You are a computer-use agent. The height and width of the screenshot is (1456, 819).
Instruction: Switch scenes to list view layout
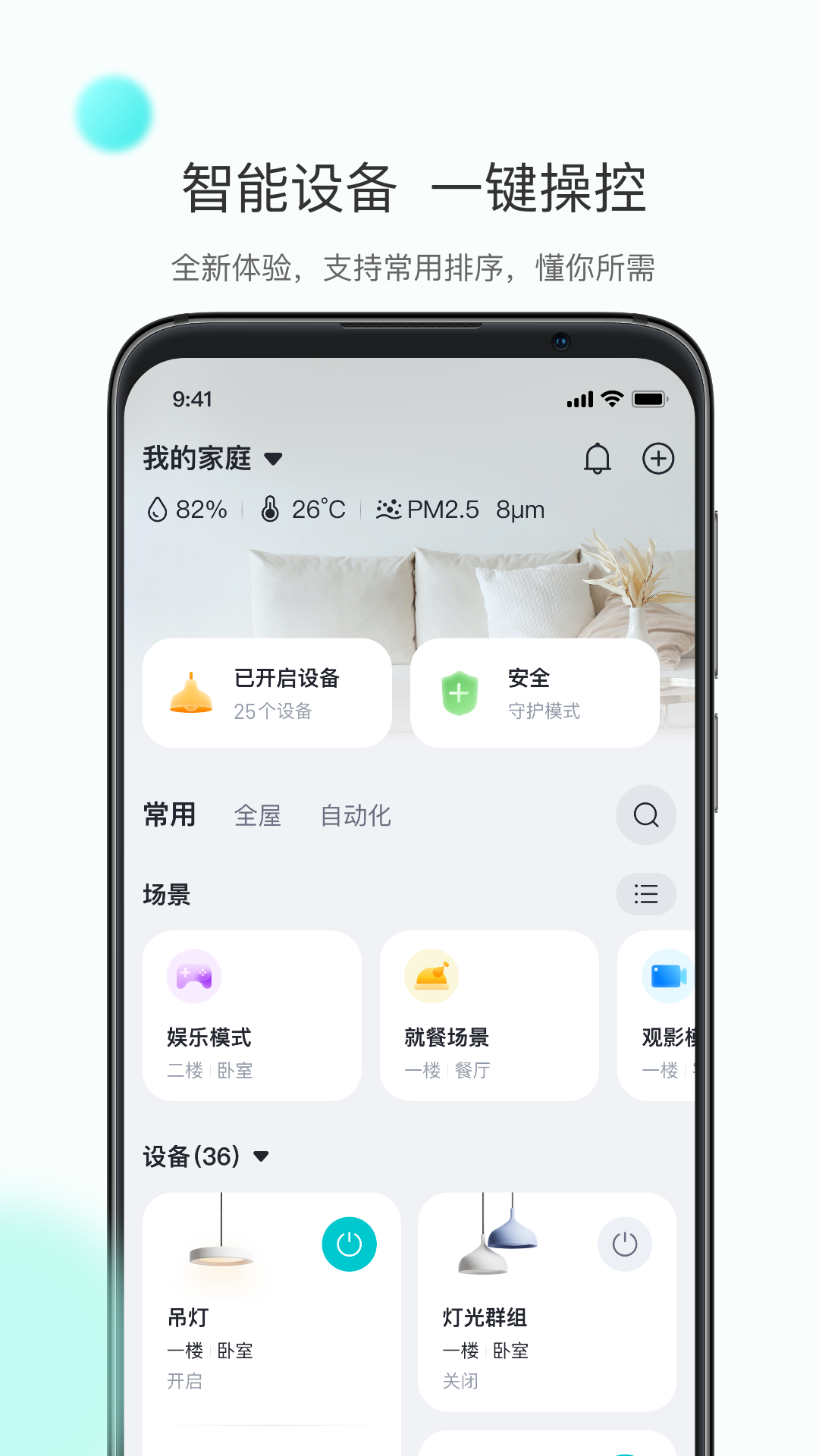pyautogui.click(x=646, y=895)
